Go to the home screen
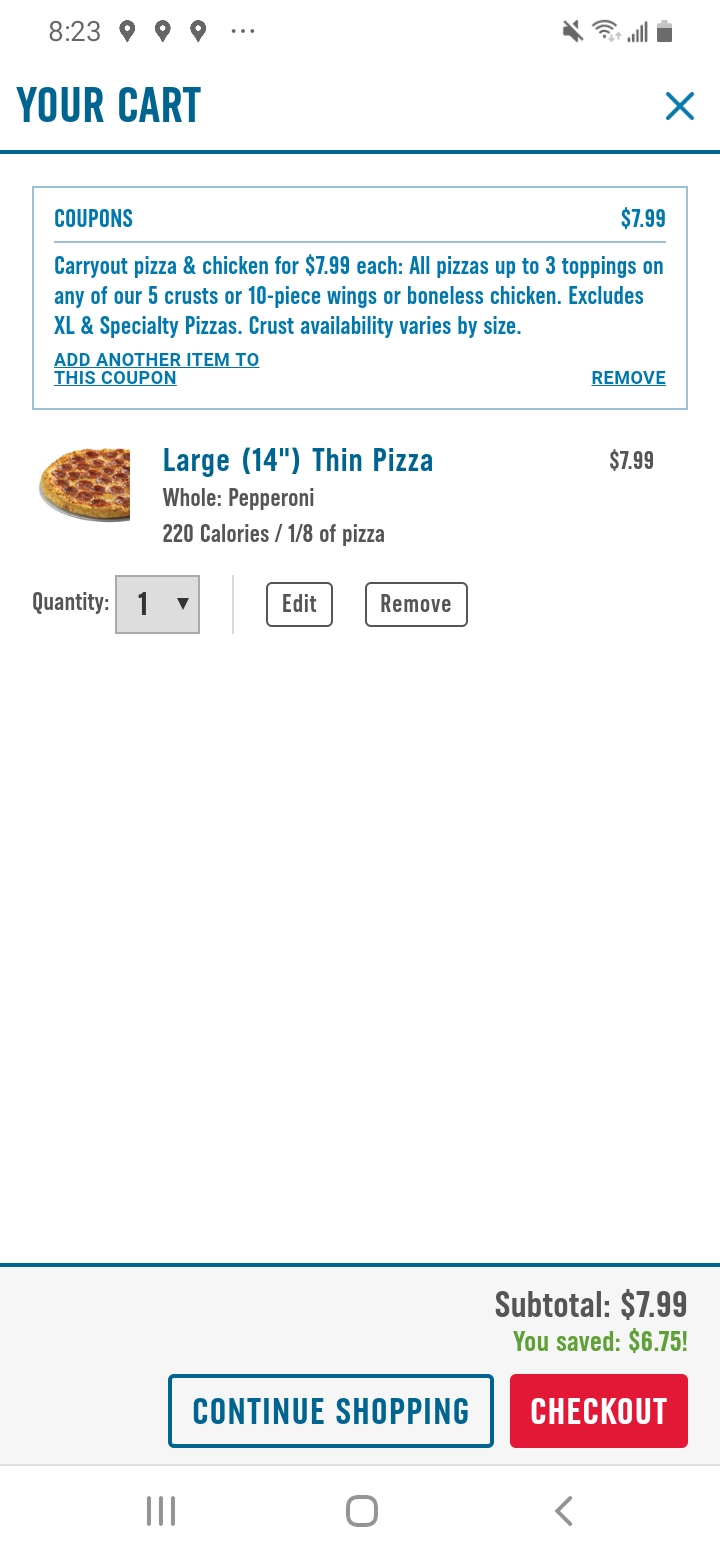The image size is (720, 1560). (361, 1510)
